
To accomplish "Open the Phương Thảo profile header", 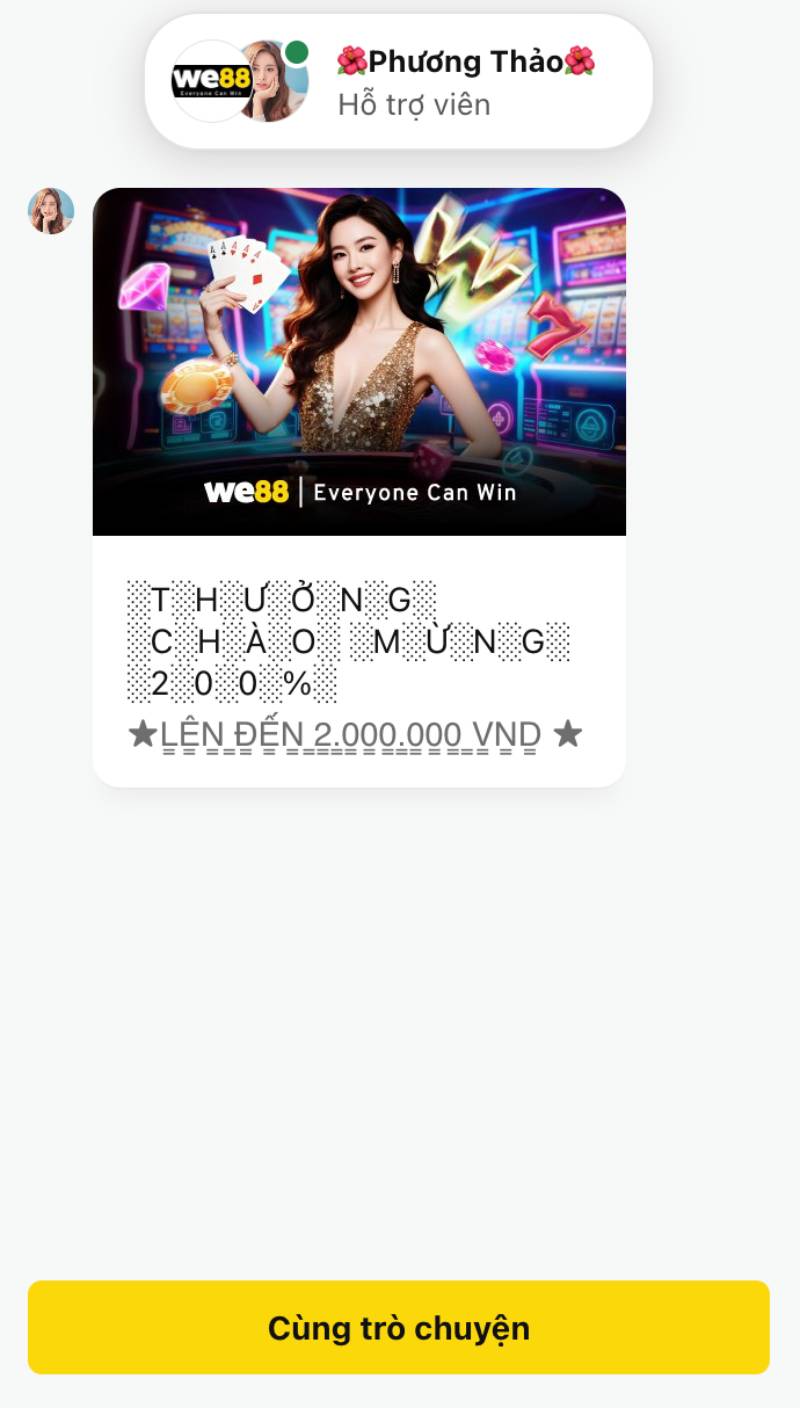I will [x=400, y=82].
